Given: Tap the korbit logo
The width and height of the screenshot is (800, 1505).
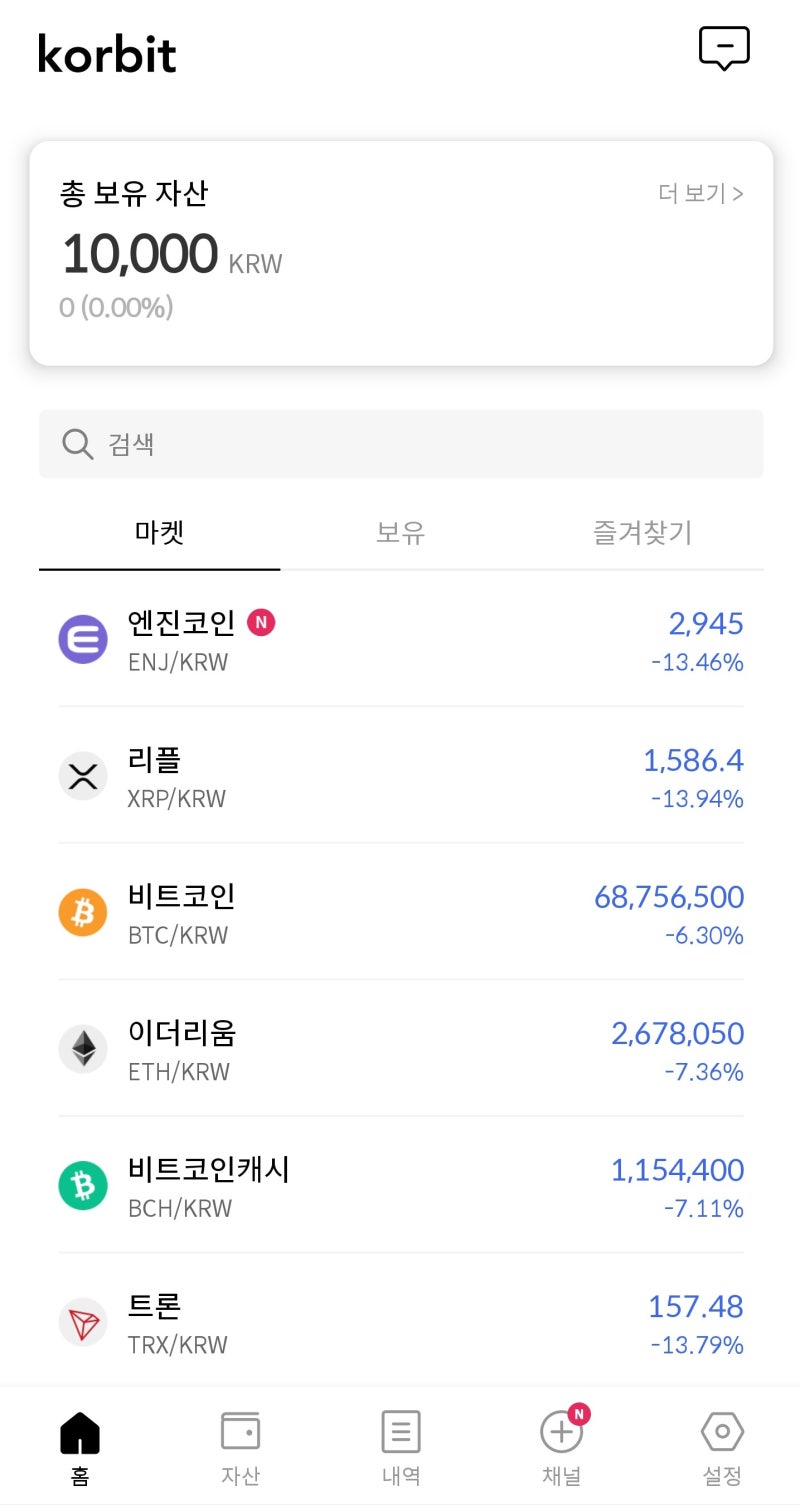Looking at the screenshot, I should pos(106,55).
